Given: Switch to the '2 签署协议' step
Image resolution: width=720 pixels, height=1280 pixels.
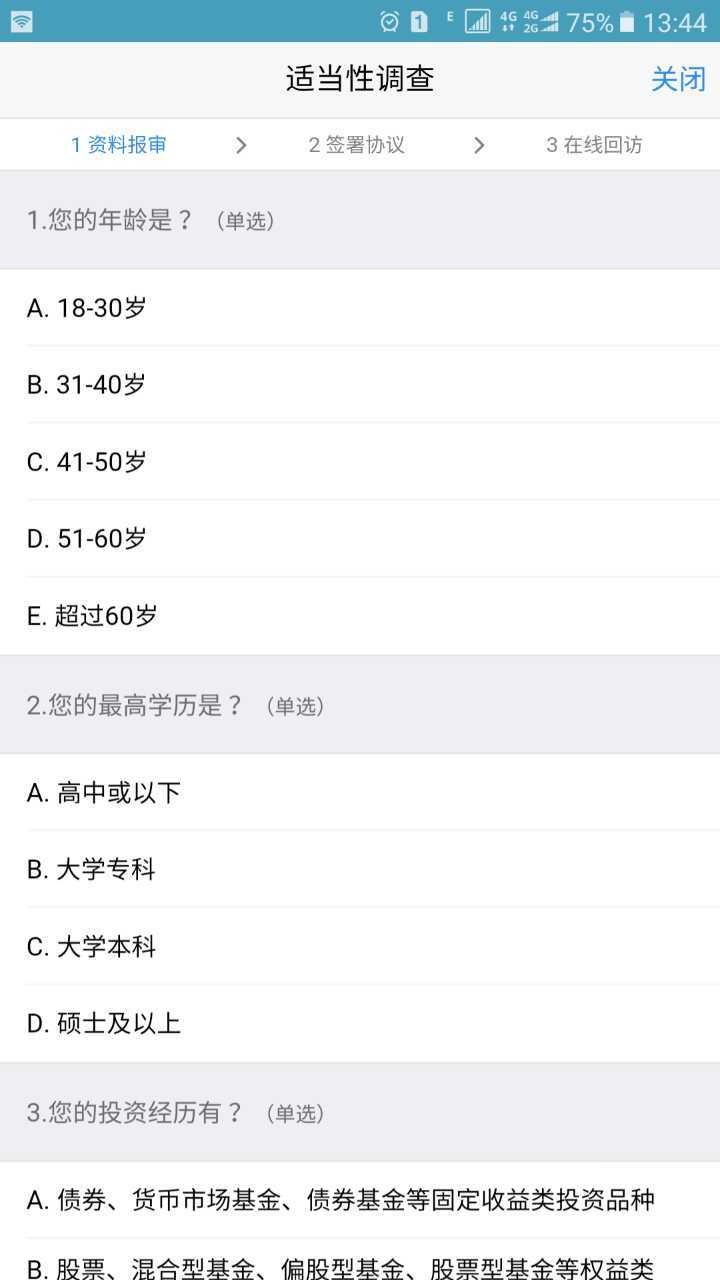Looking at the screenshot, I should 355,144.
